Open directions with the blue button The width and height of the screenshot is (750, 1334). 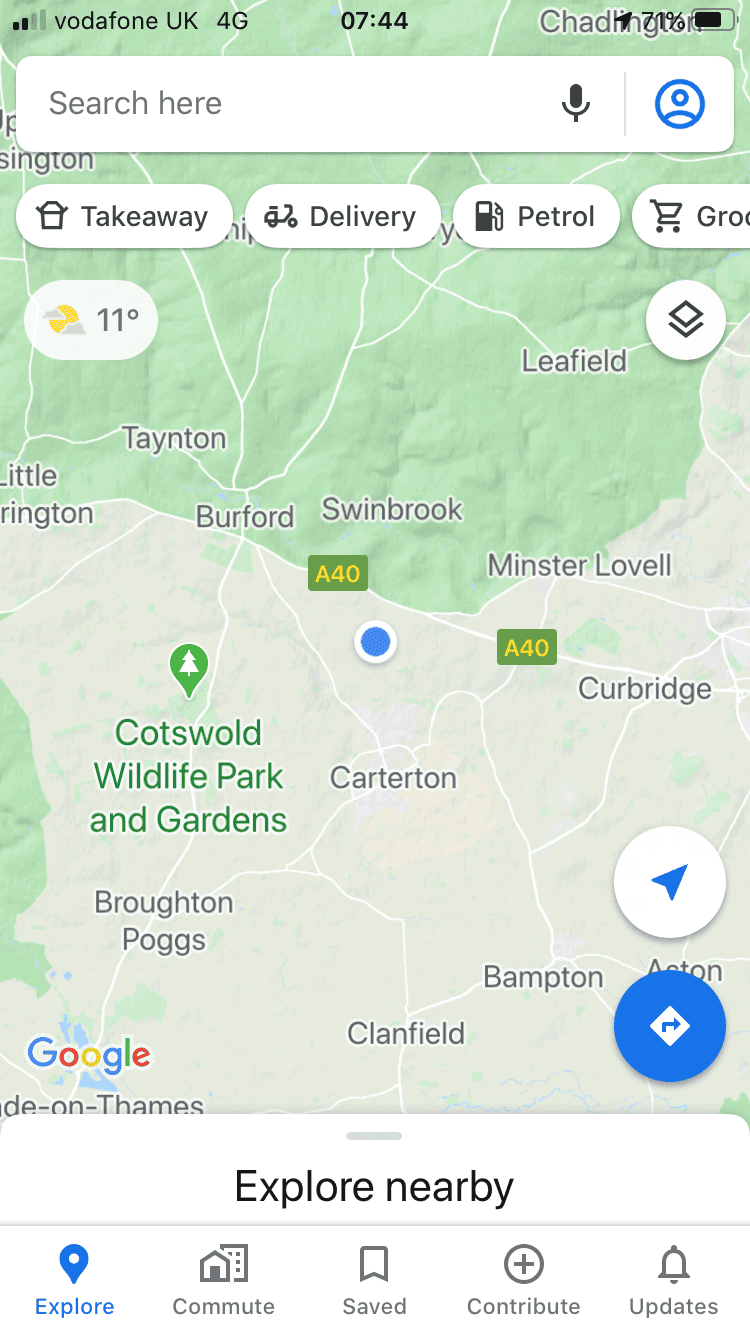(670, 1026)
